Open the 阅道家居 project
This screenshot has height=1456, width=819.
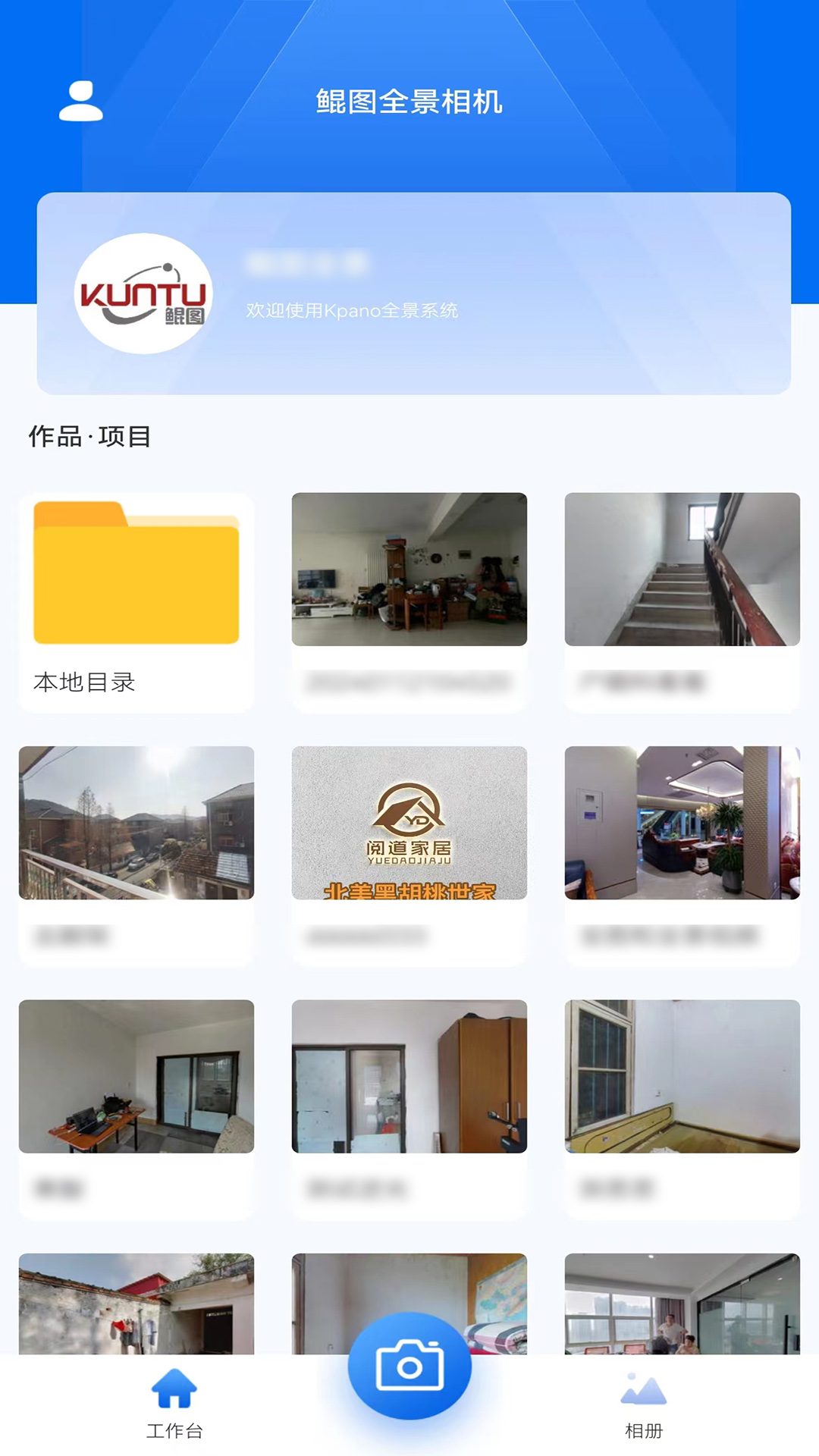(x=409, y=823)
